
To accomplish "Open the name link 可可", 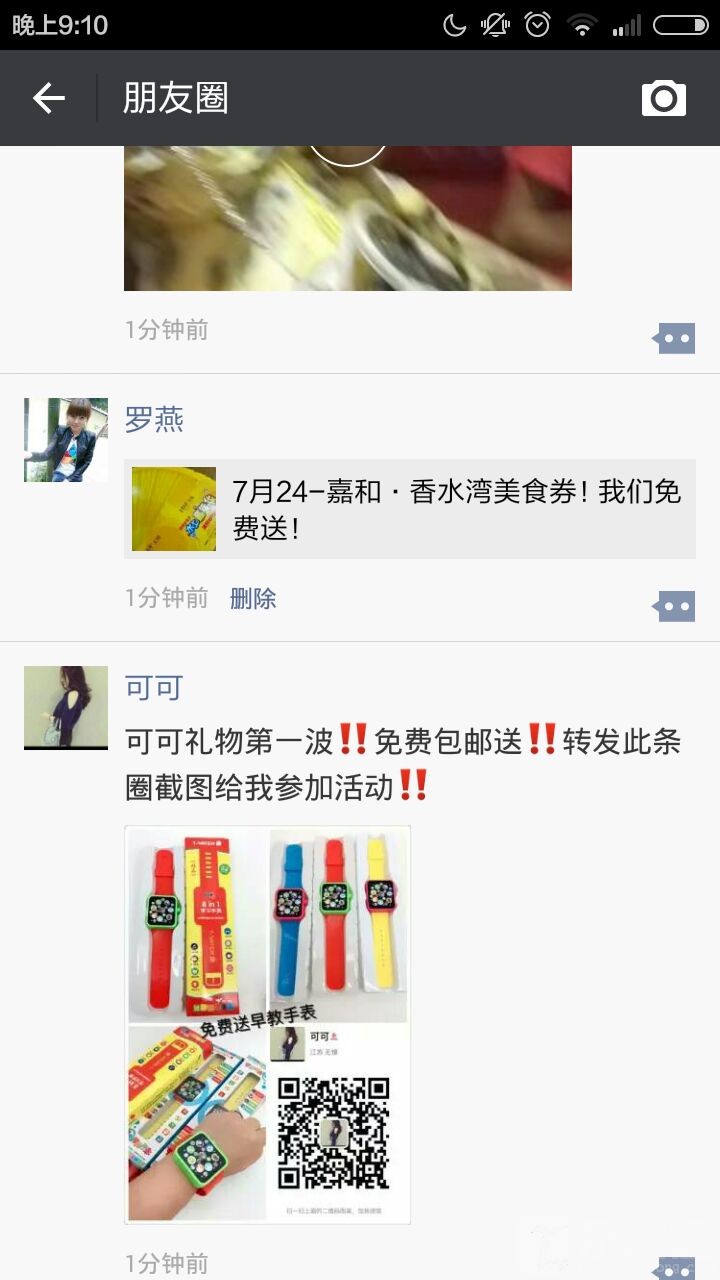I will (x=154, y=687).
